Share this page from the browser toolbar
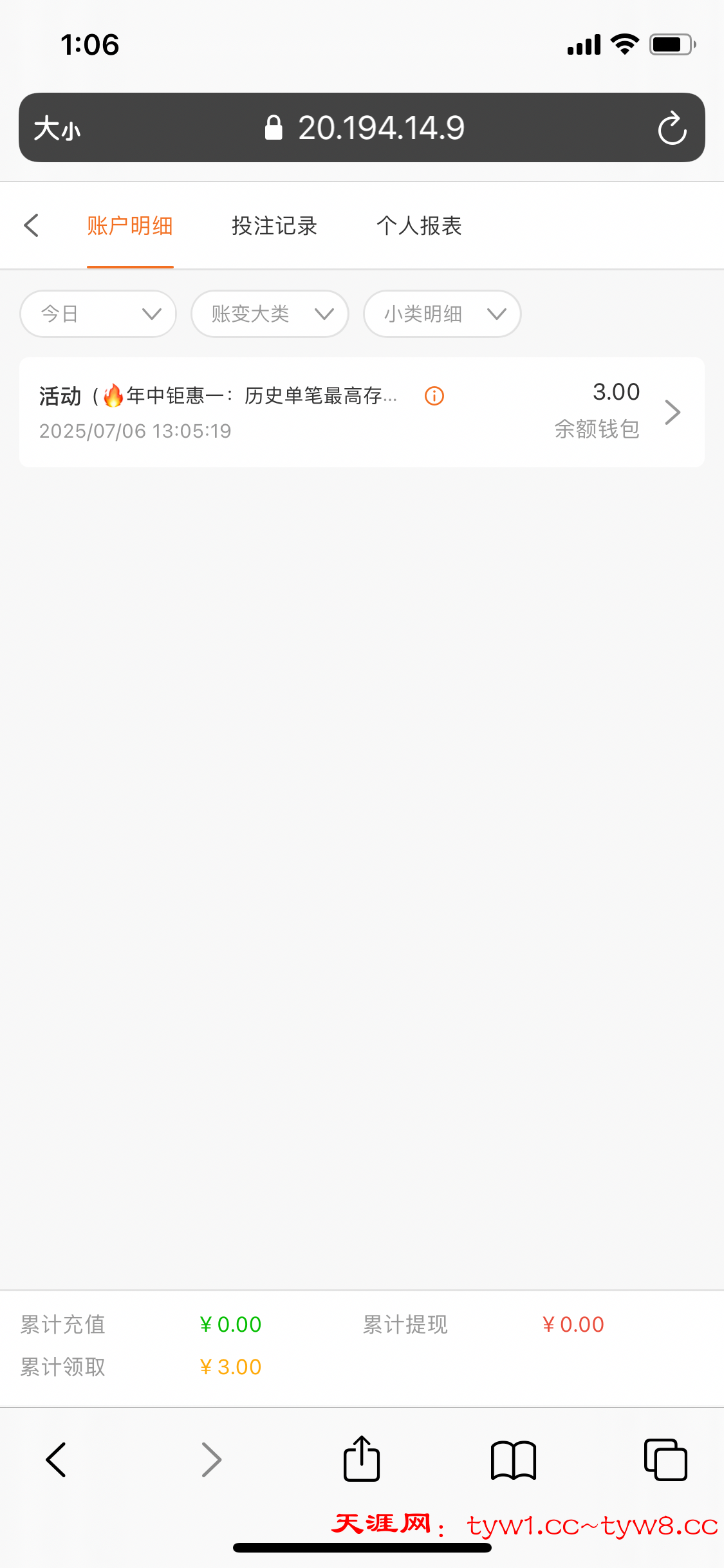 [362, 1459]
